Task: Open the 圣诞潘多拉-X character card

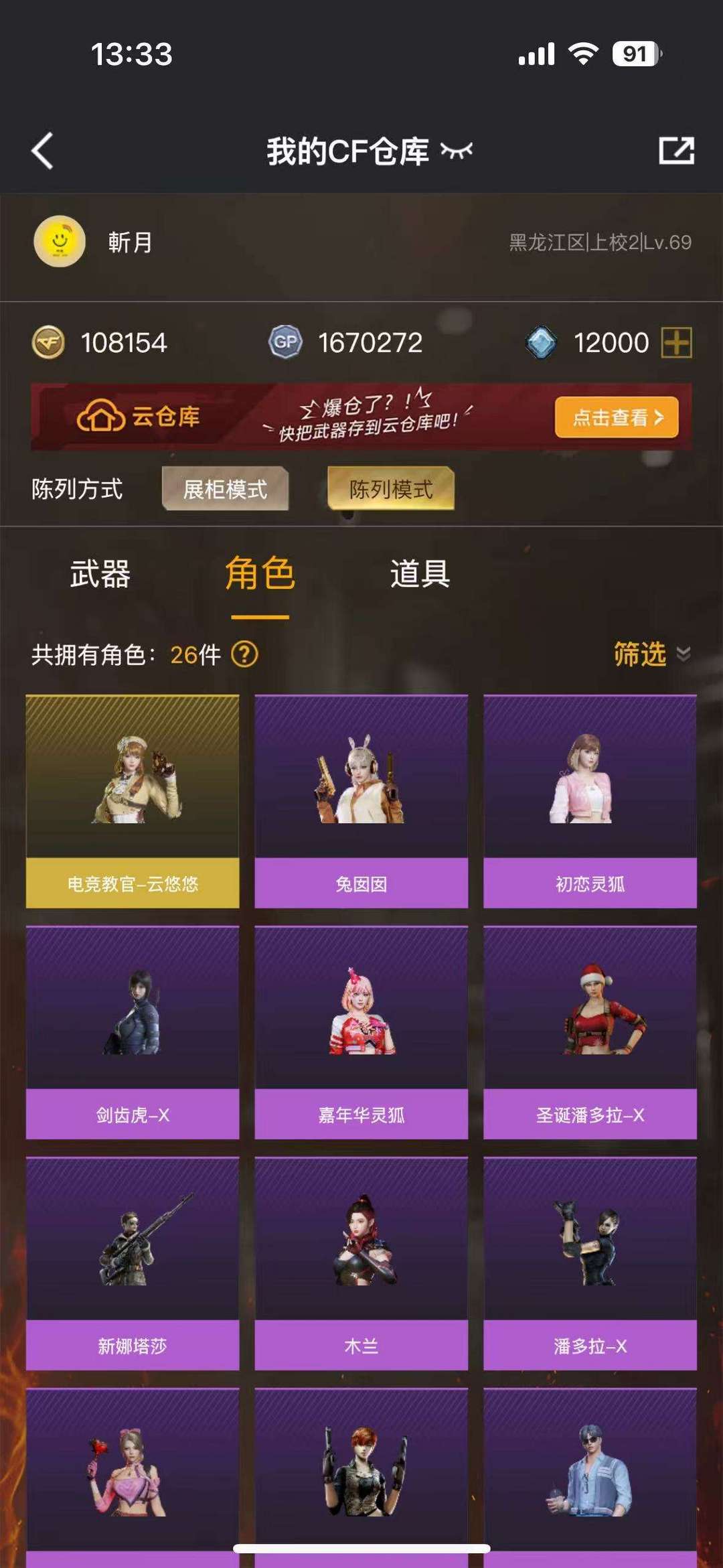Action: pos(590,1032)
